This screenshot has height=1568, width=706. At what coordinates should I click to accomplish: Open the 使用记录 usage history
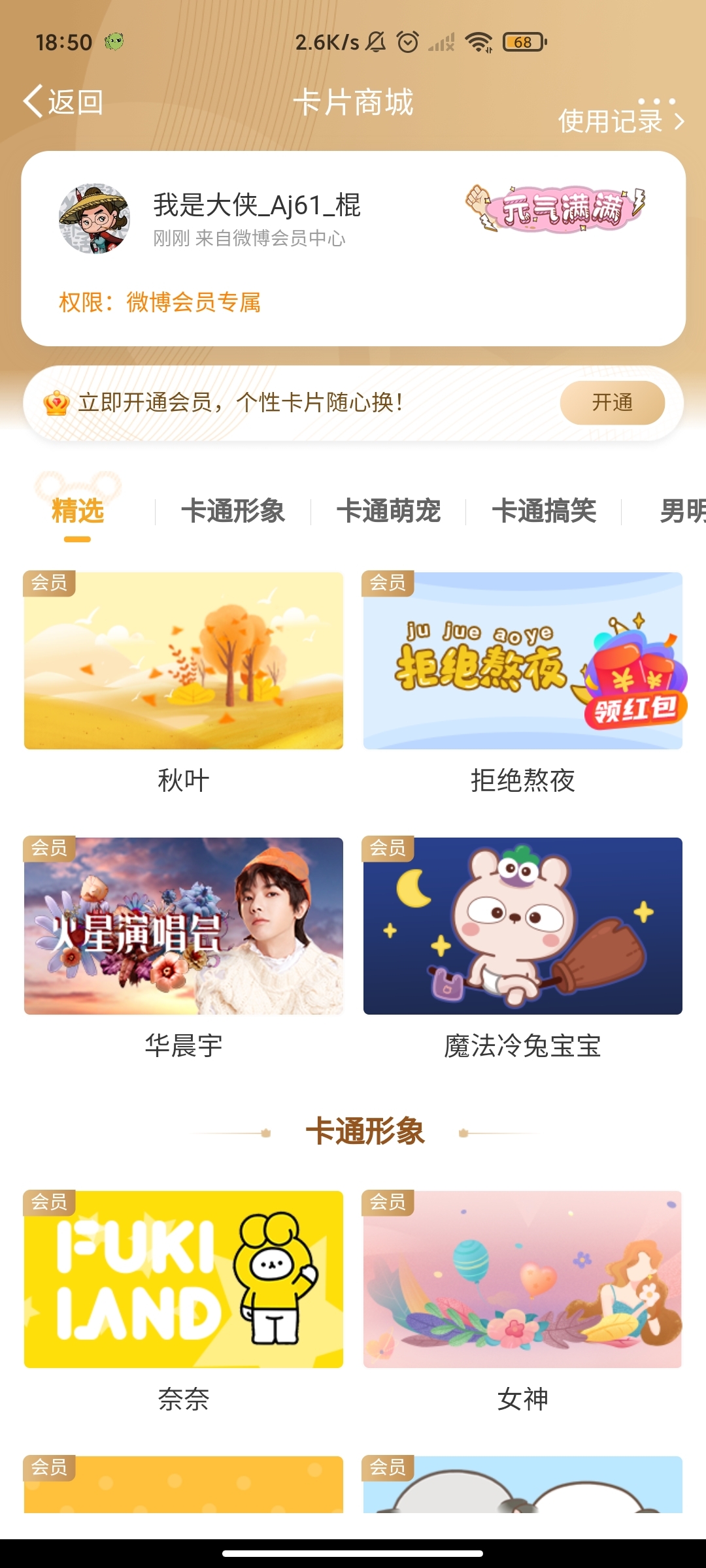pos(621,122)
